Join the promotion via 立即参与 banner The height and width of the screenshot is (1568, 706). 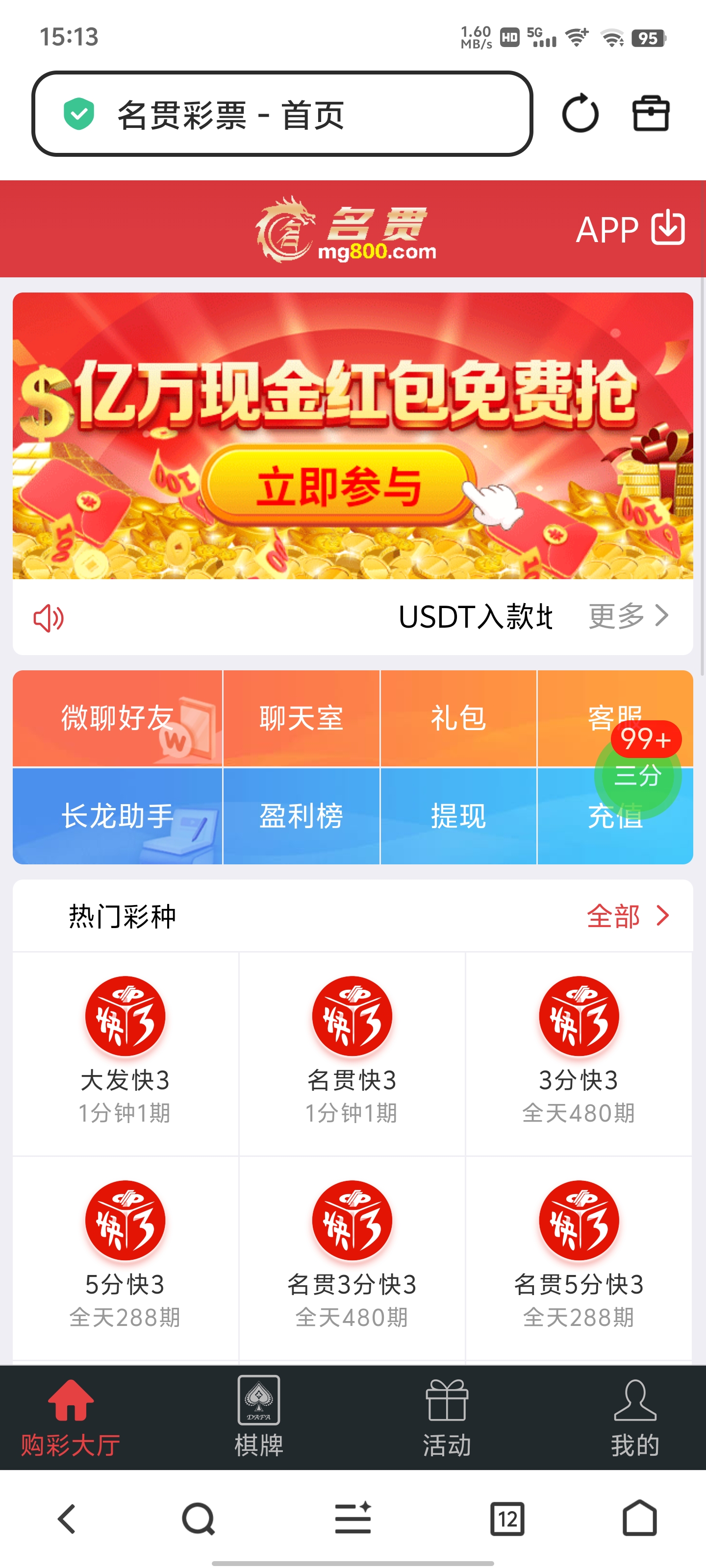[x=339, y=487]
